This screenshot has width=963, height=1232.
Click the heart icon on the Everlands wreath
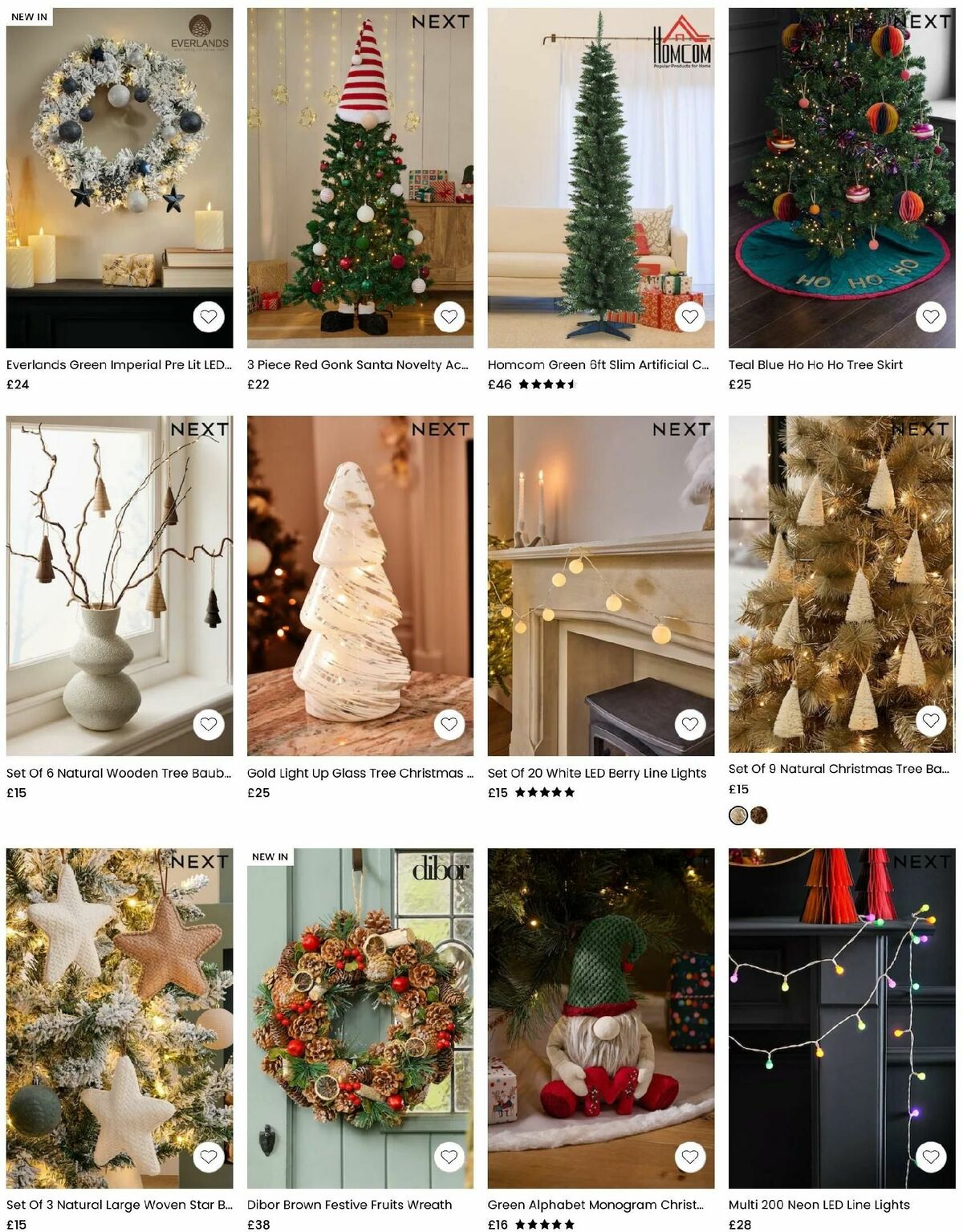point(209,316)
